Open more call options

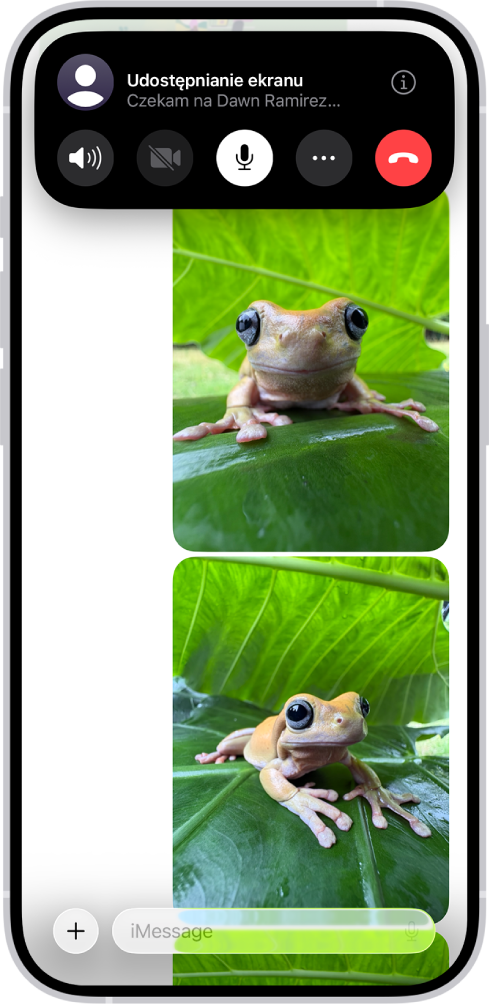point(324,158)
